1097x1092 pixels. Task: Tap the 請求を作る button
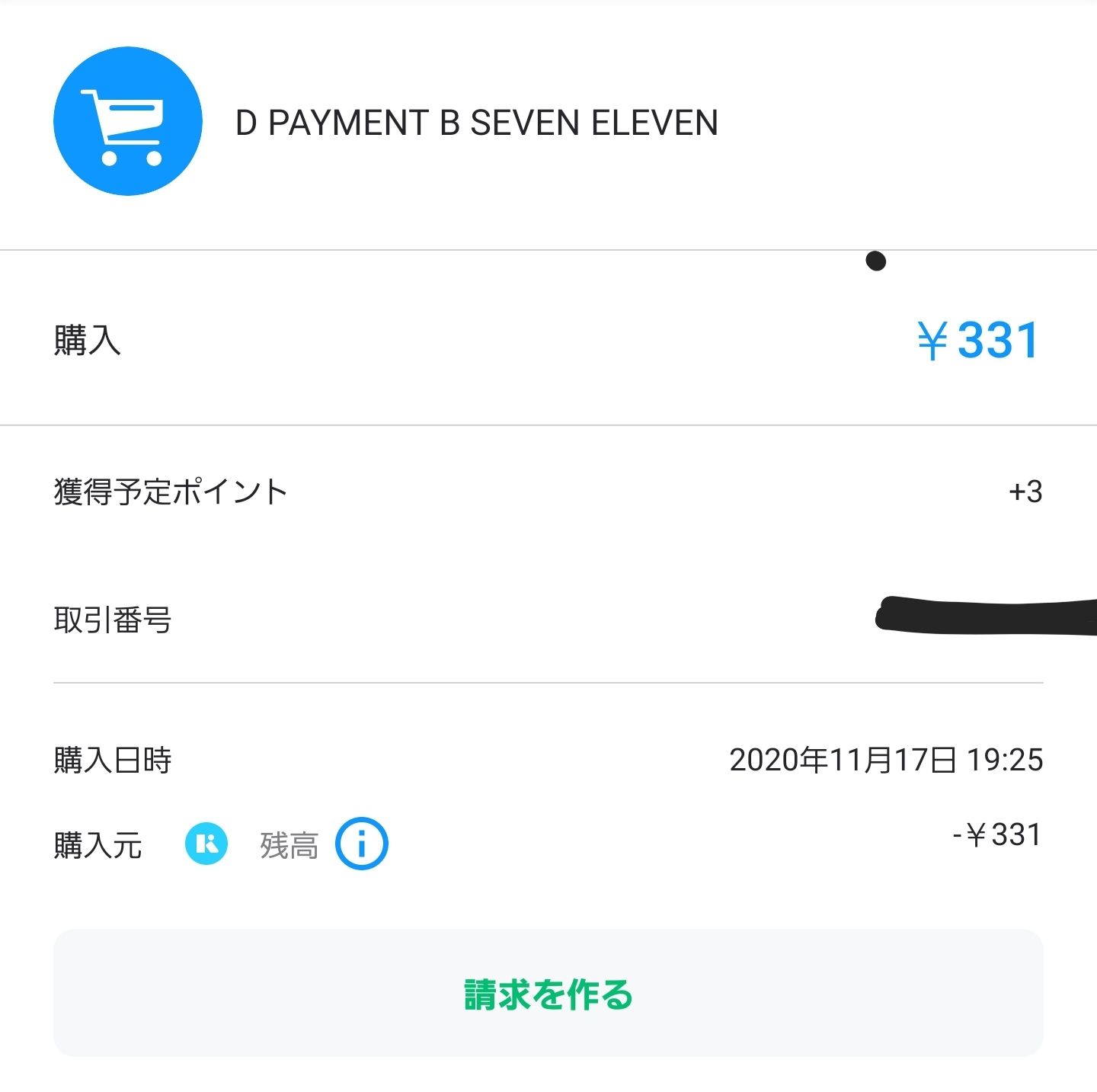pyautogui.click(x=548, y=993)
